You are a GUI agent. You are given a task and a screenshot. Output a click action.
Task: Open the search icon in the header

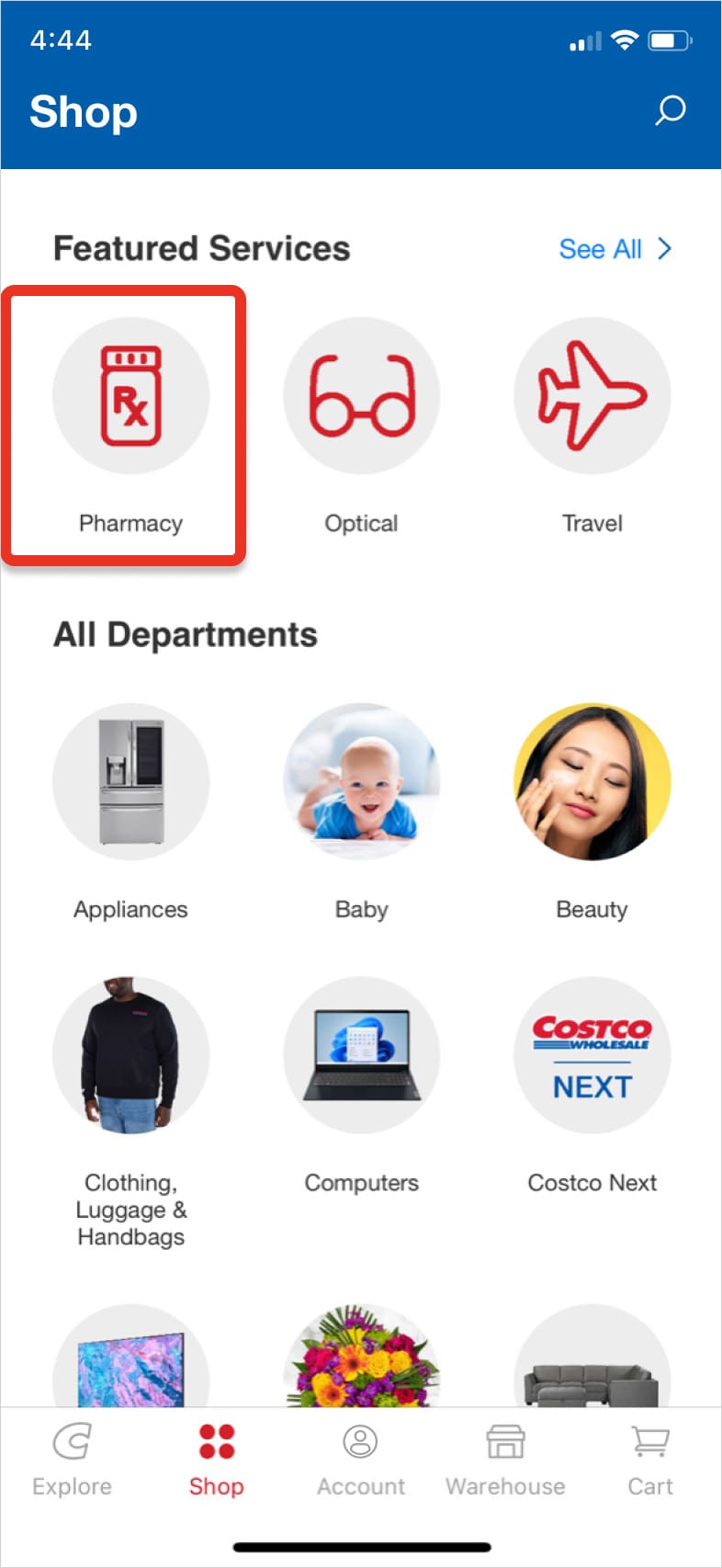(x=670, y=111)
